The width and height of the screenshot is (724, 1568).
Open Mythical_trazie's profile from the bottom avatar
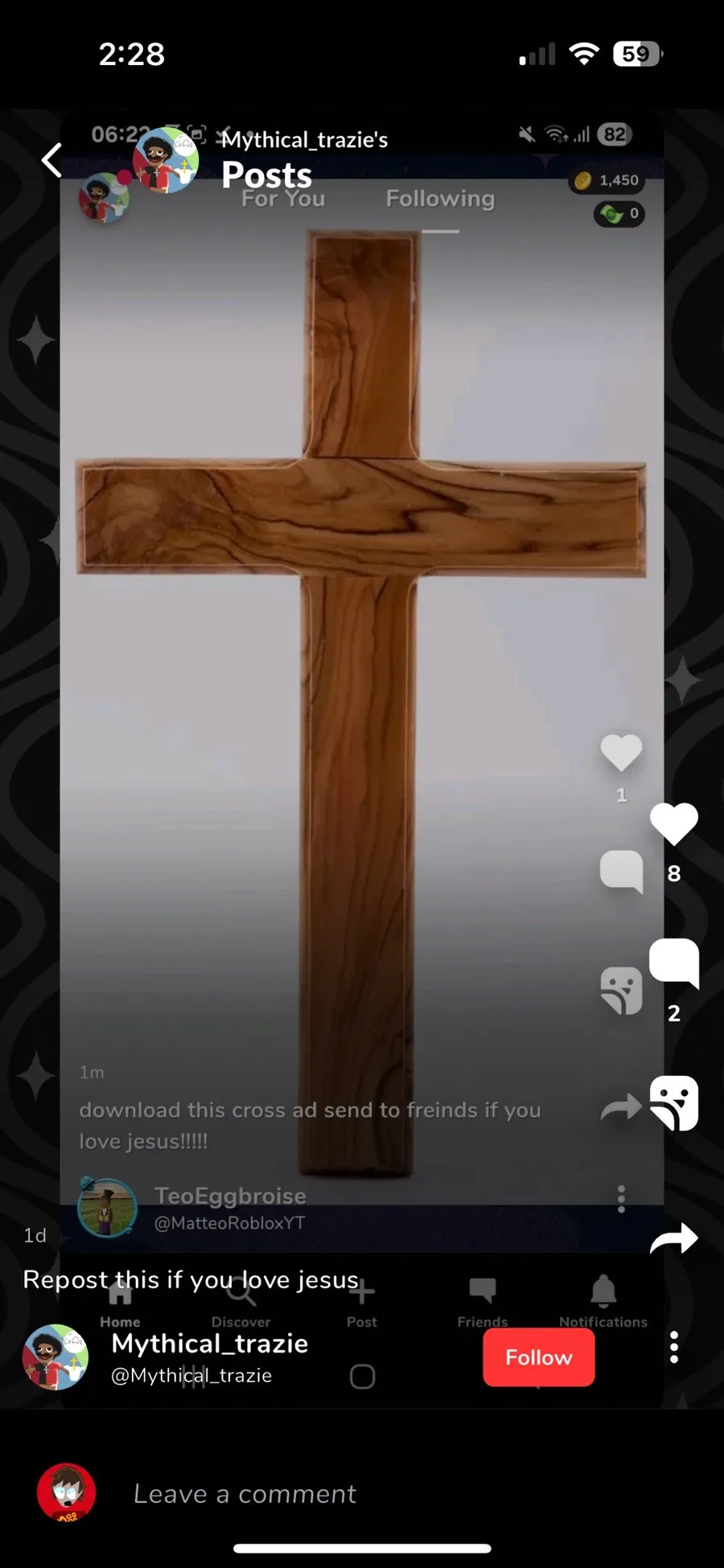click(55, 1357)
